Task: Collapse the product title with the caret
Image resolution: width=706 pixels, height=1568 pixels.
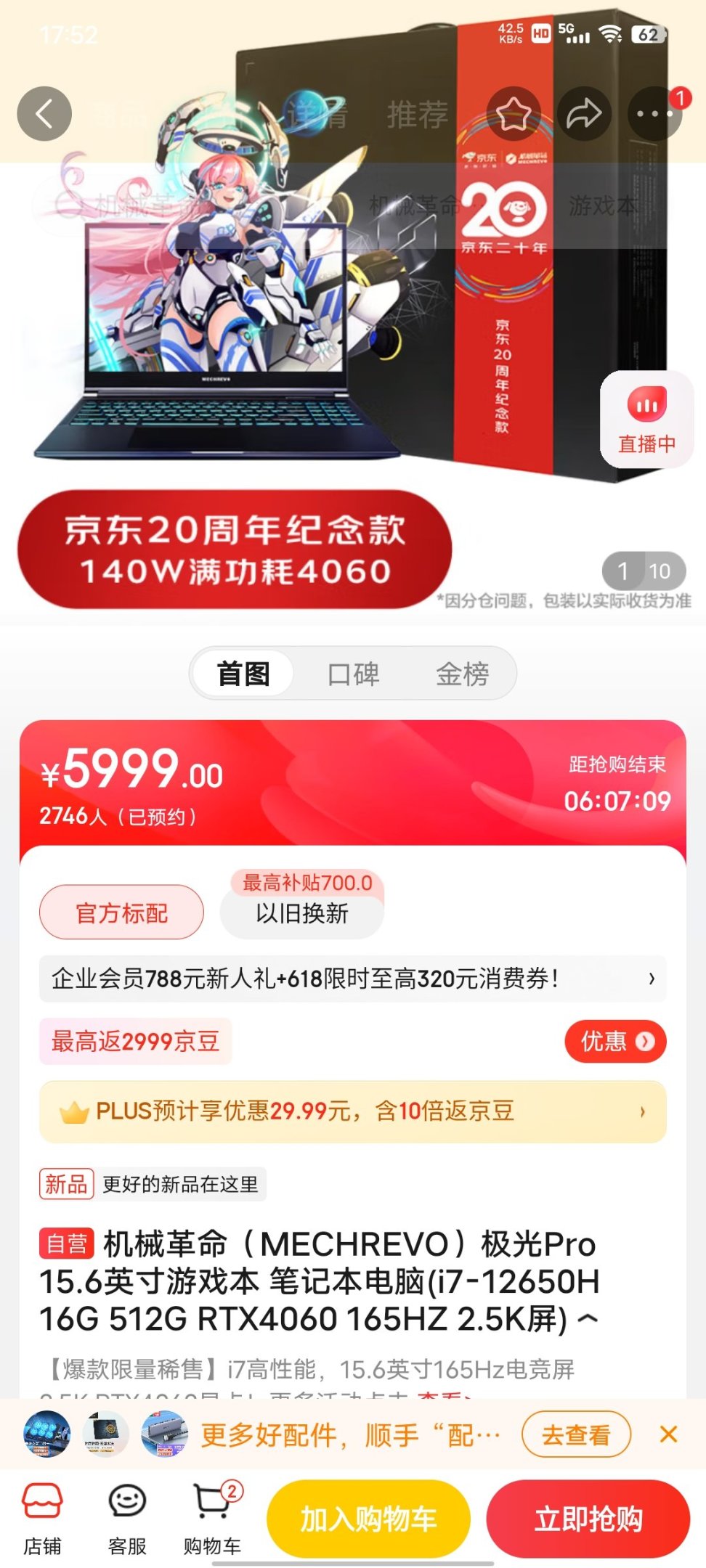Action: coord(588,1319)
